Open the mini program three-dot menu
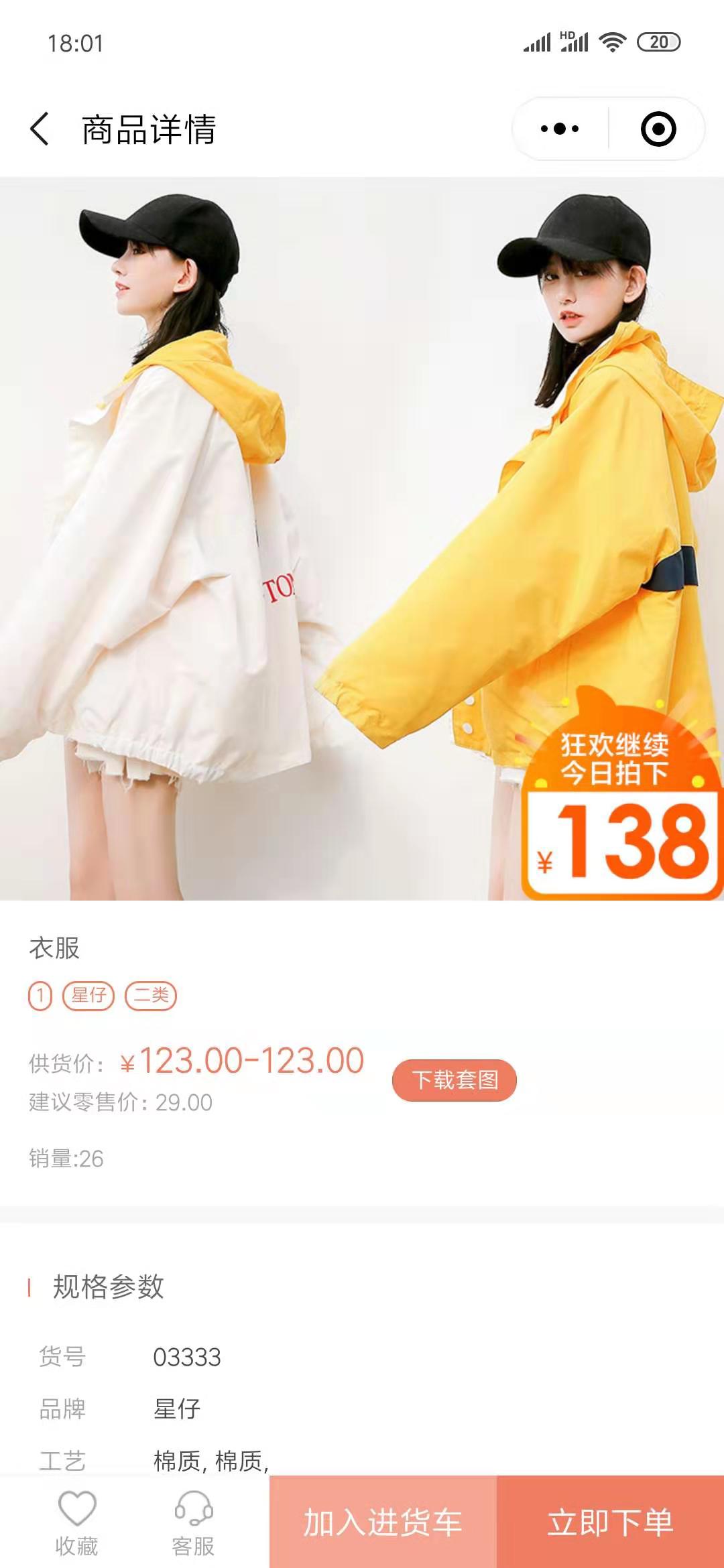This screenshot has height=1568, width=724. tap(560, 129)
